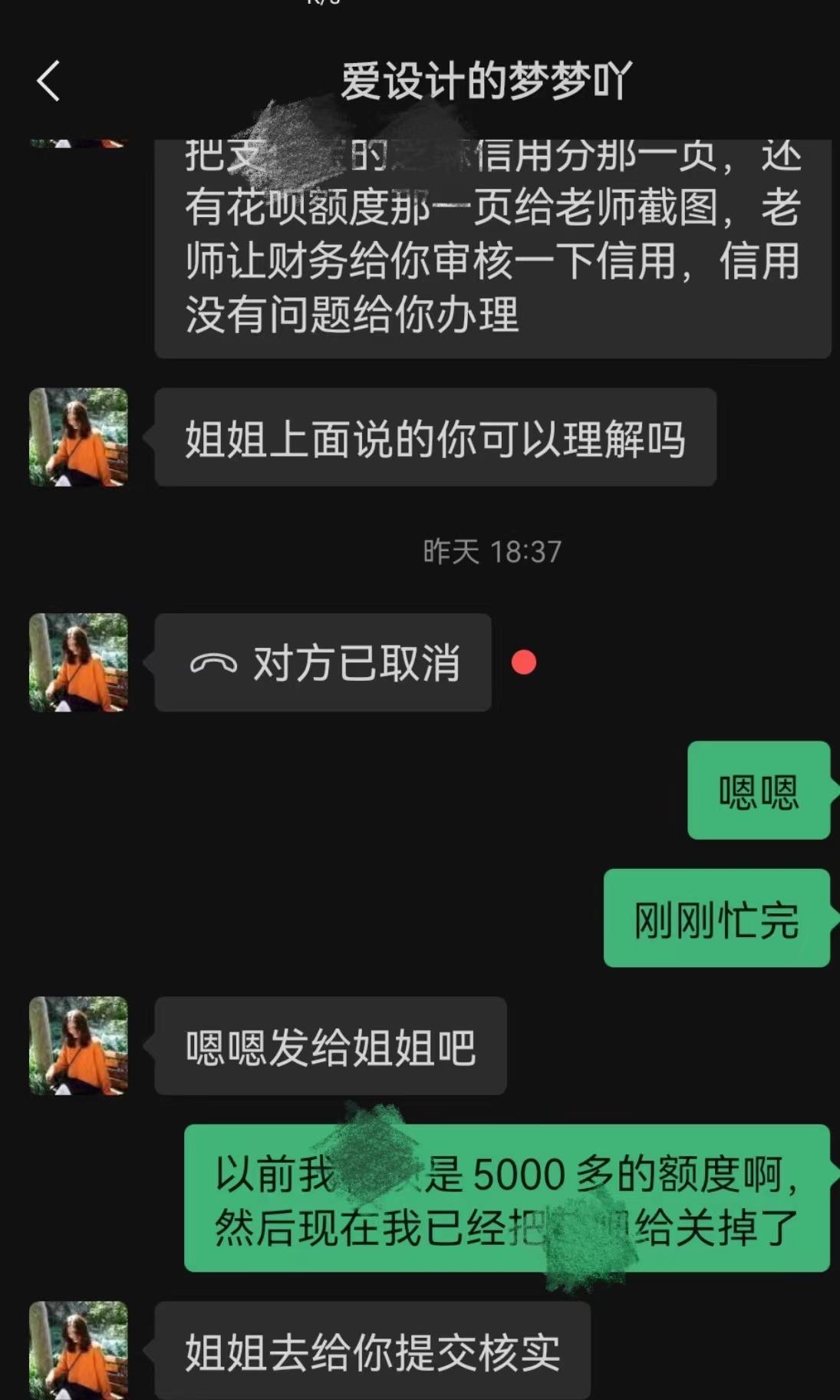View profile from avatar beside 姐姐去给你提交核实
This screenshot has height=1400, width=840.
78,1349
